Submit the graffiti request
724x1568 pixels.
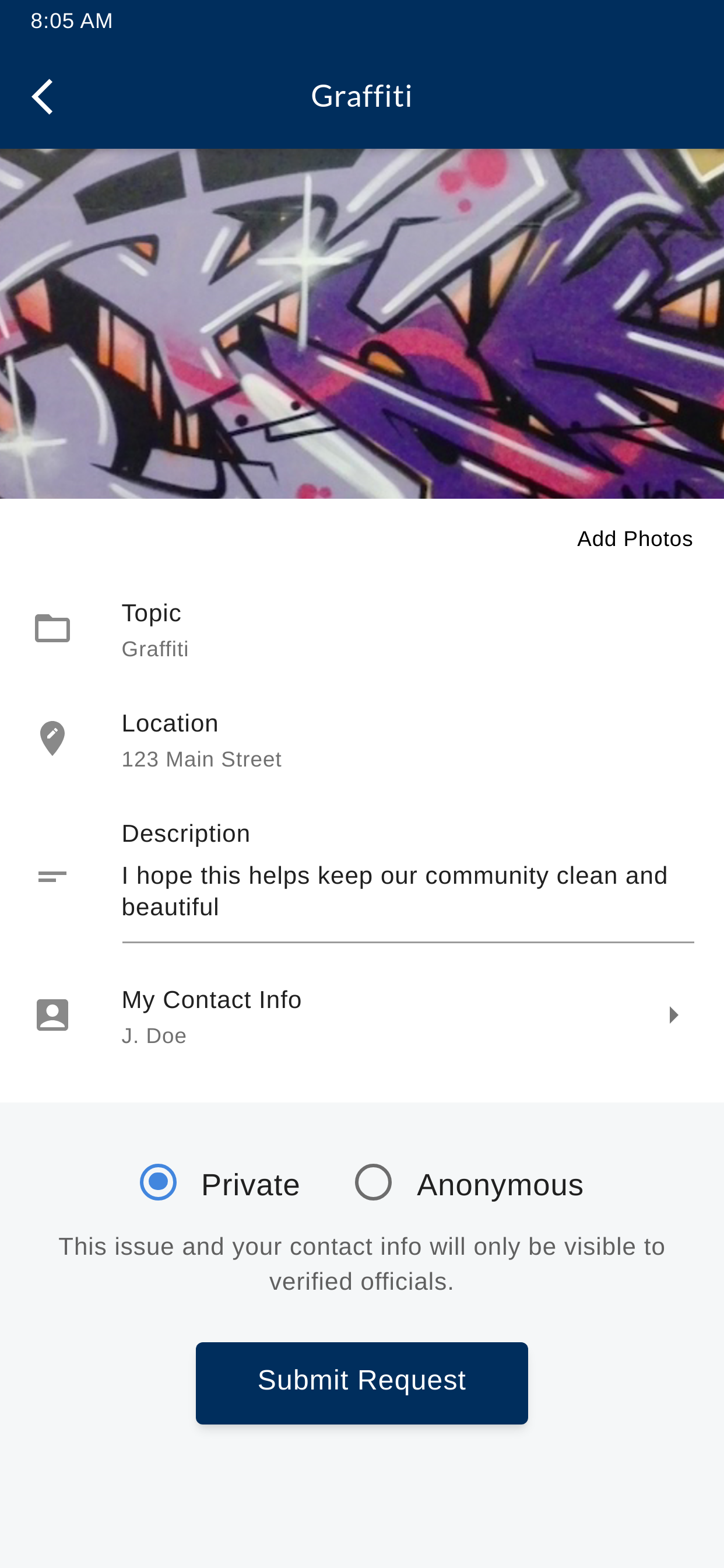[362, 1382]
